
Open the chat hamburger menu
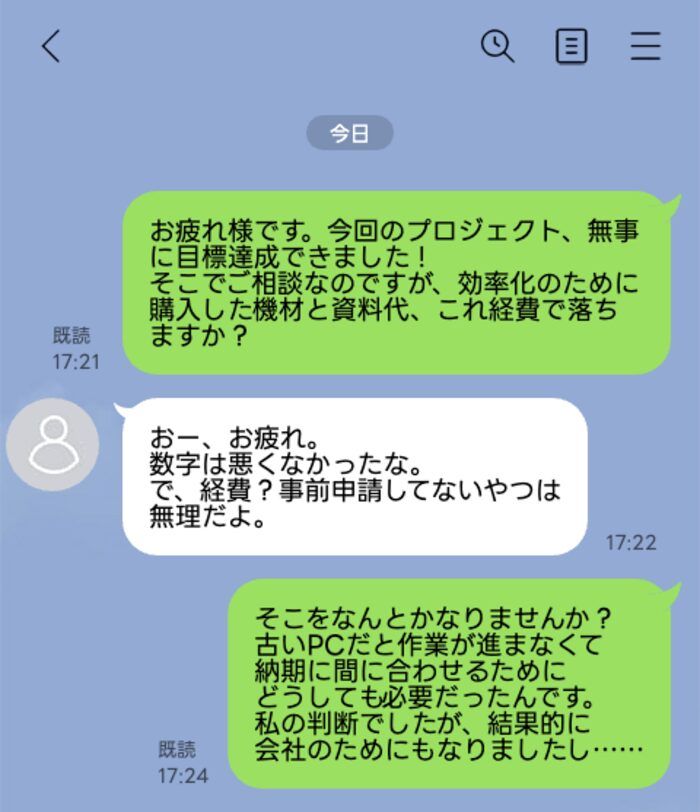click(645, 46)
